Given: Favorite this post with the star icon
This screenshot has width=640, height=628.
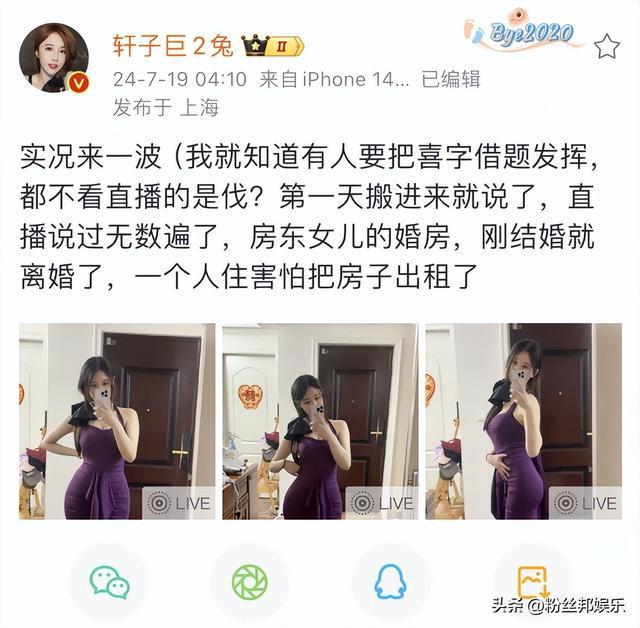Looking at the screenshot, I should [606, 46].
